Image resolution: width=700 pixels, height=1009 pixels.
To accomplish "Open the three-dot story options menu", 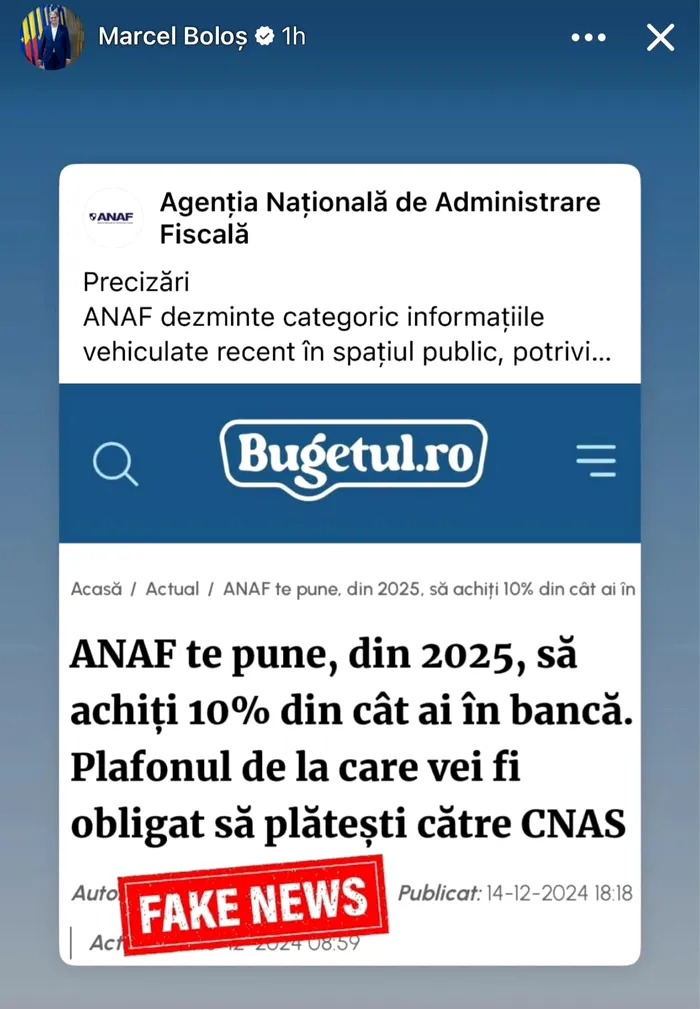I will tap(588, 38).
